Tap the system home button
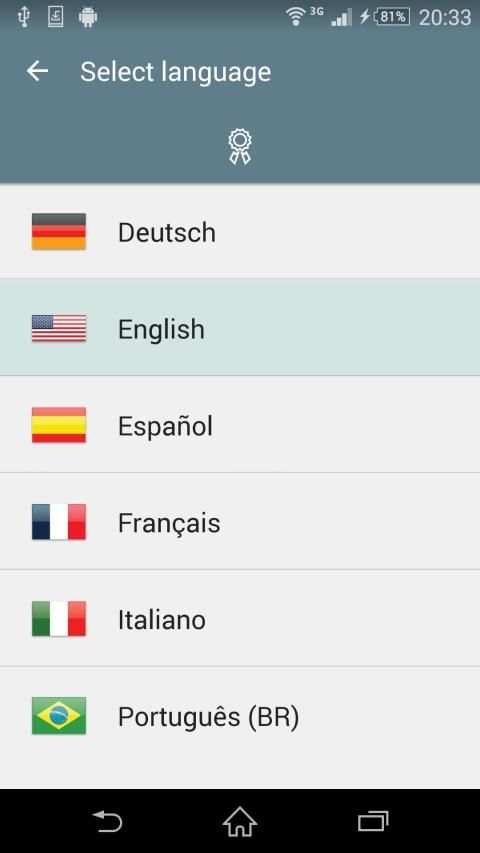Image resolution: width=480 pixels, height=853 pixels. [x=240, y=821]
